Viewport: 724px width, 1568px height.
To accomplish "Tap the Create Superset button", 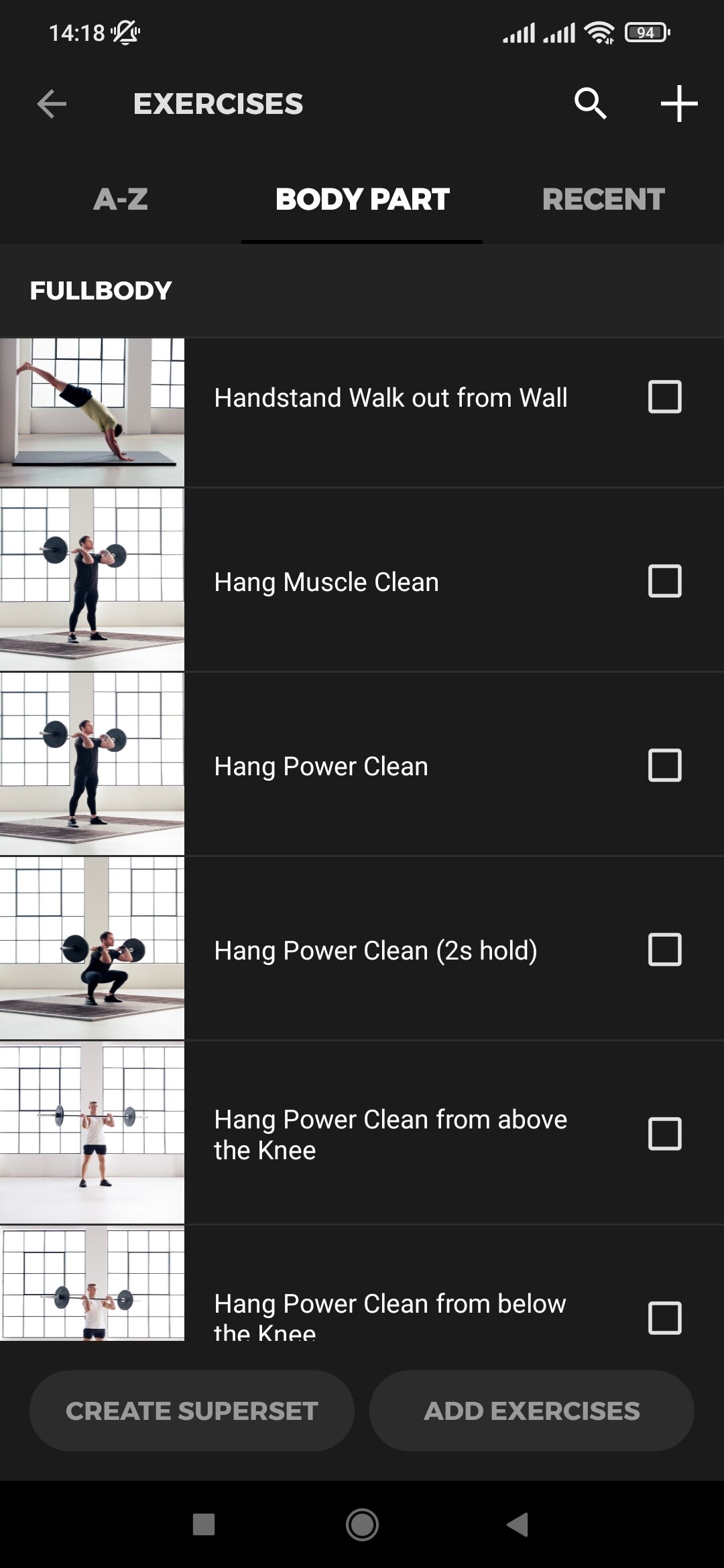I will pyautogui.click(x=192, y=1411).
